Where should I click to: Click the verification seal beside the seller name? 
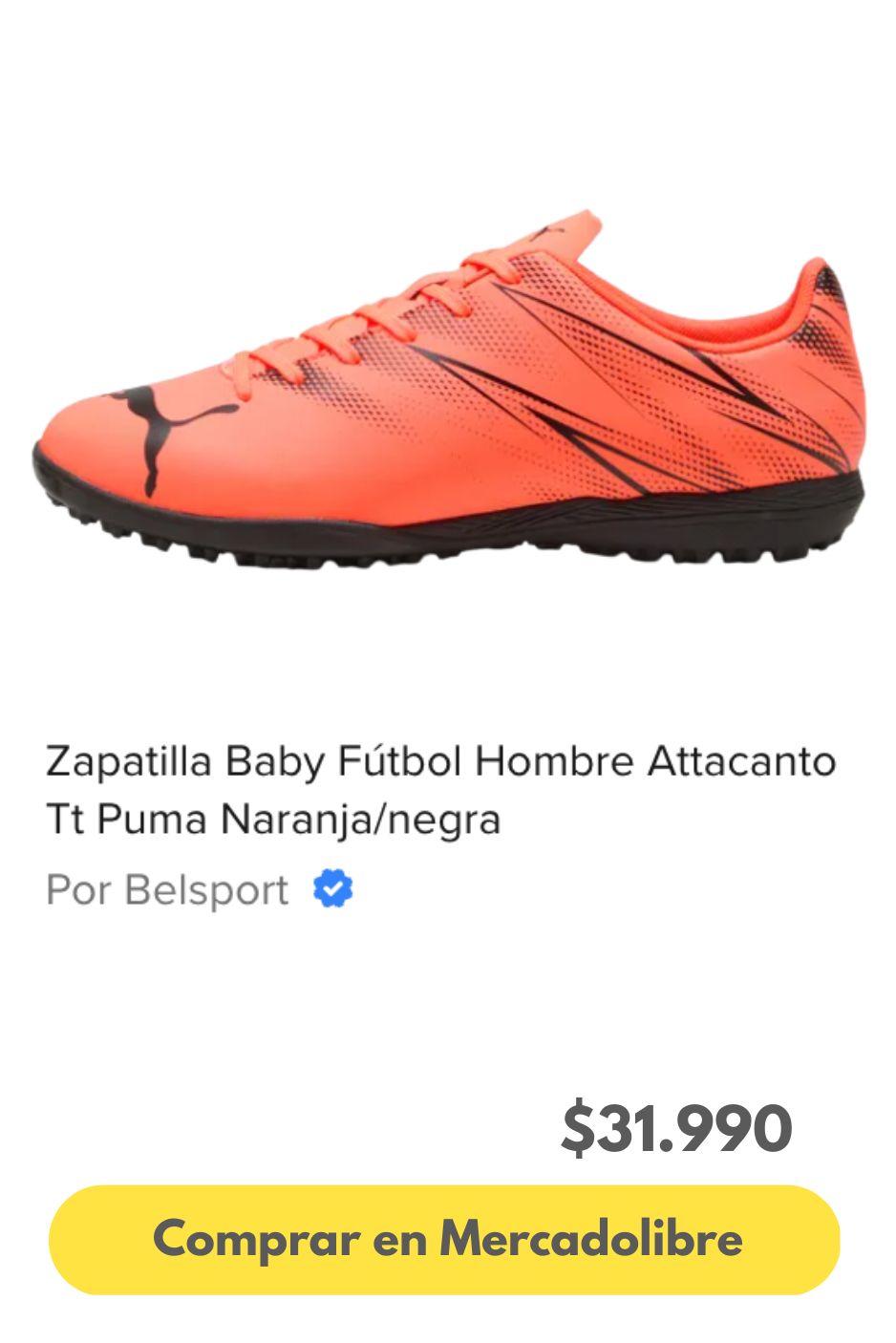pyautogui.click(x=332, y=890)
